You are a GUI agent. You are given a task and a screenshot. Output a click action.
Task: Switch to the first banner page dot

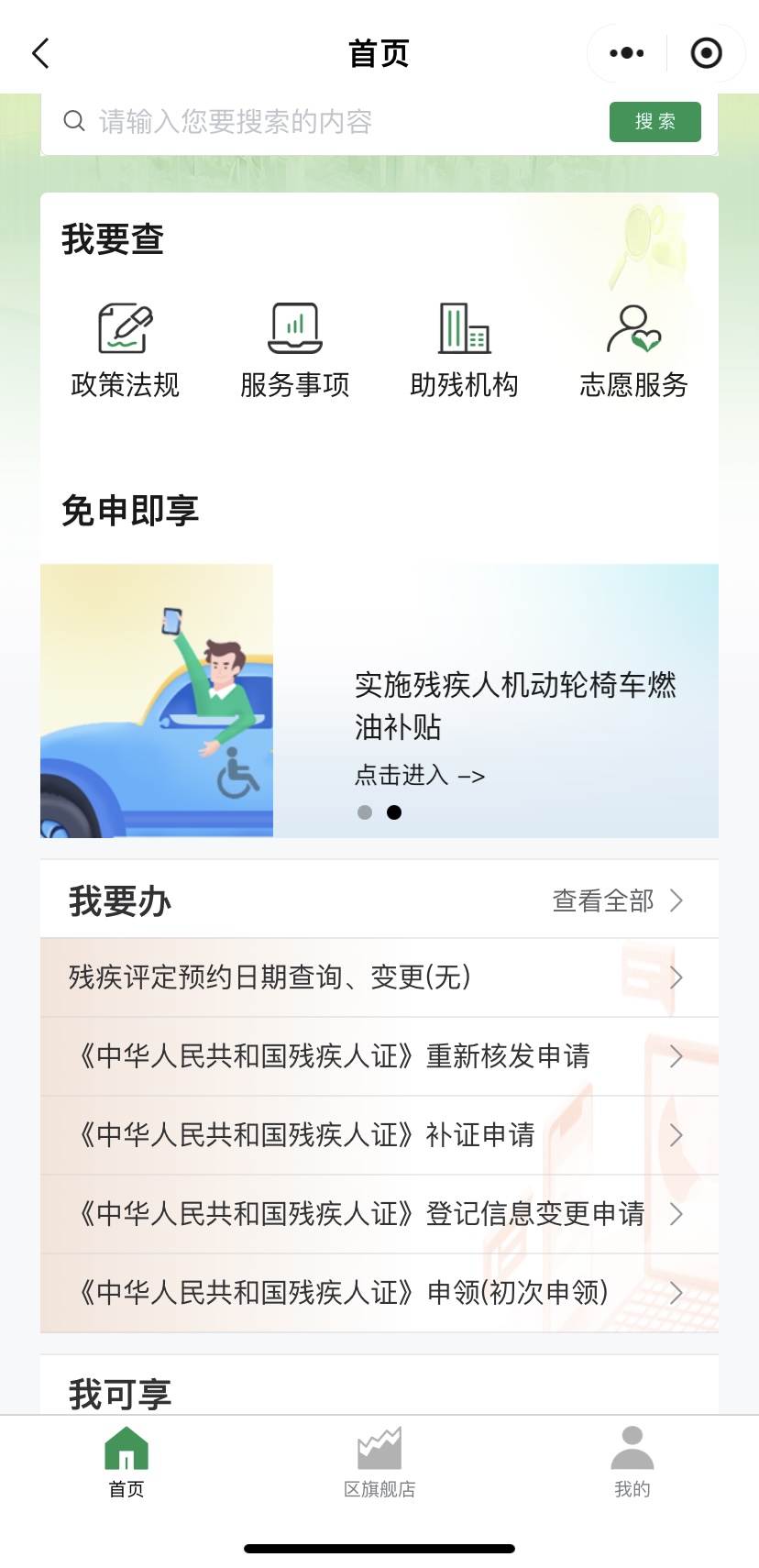(x=365, y=812)
